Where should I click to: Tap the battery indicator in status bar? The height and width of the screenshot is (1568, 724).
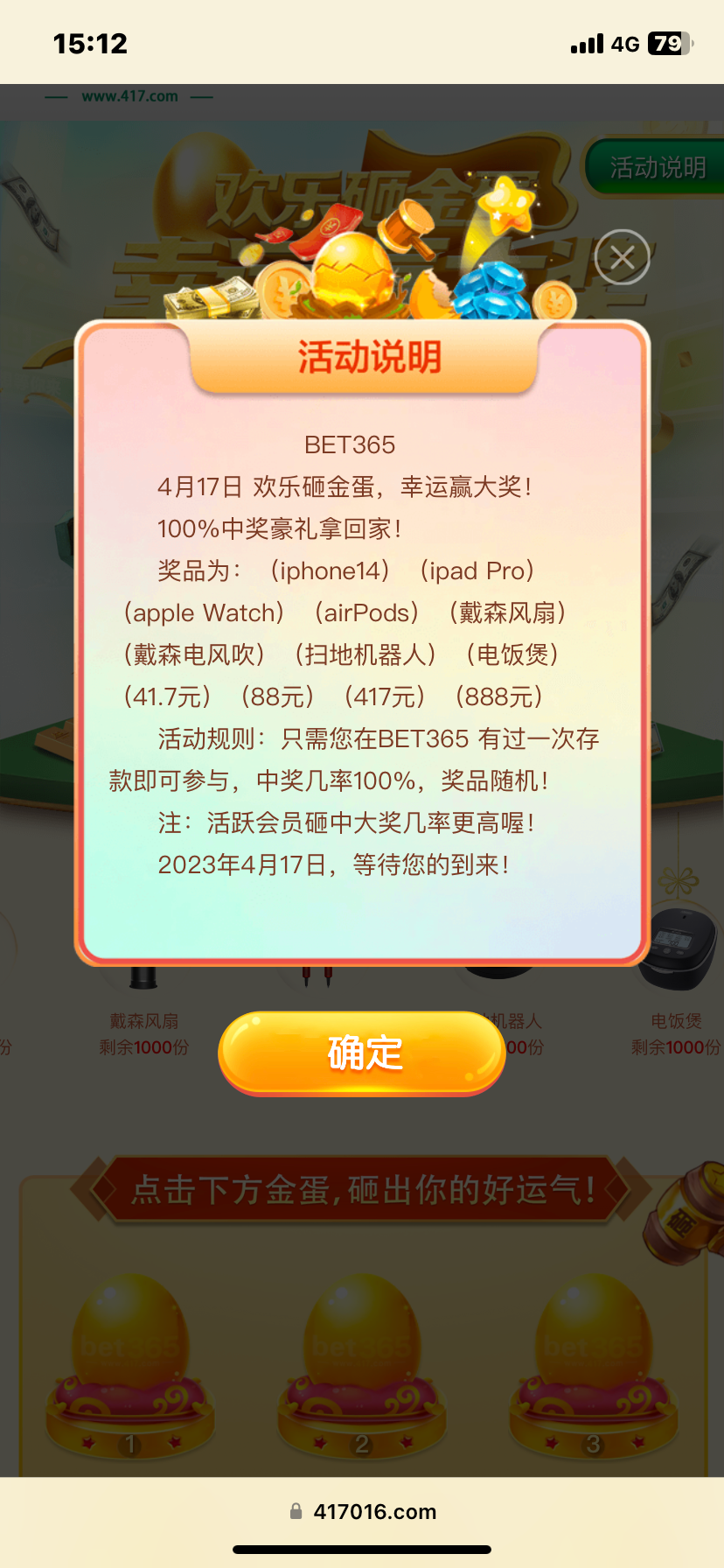(x=668, y=42)
